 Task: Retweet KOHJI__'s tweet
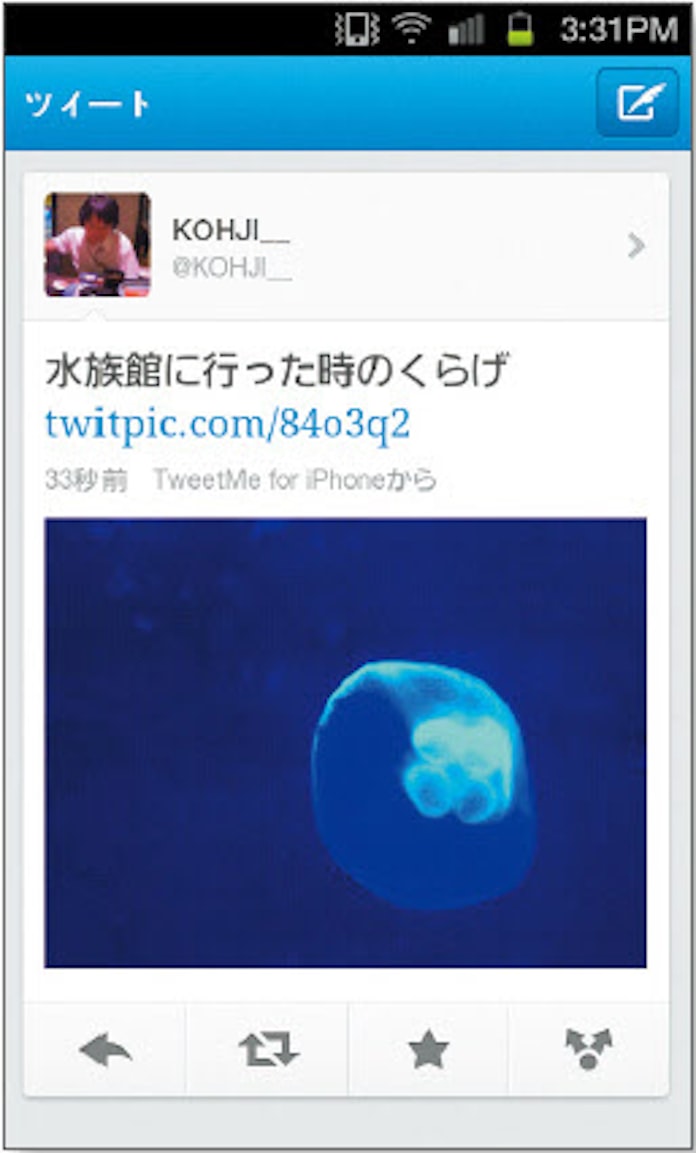[267, 1049]
